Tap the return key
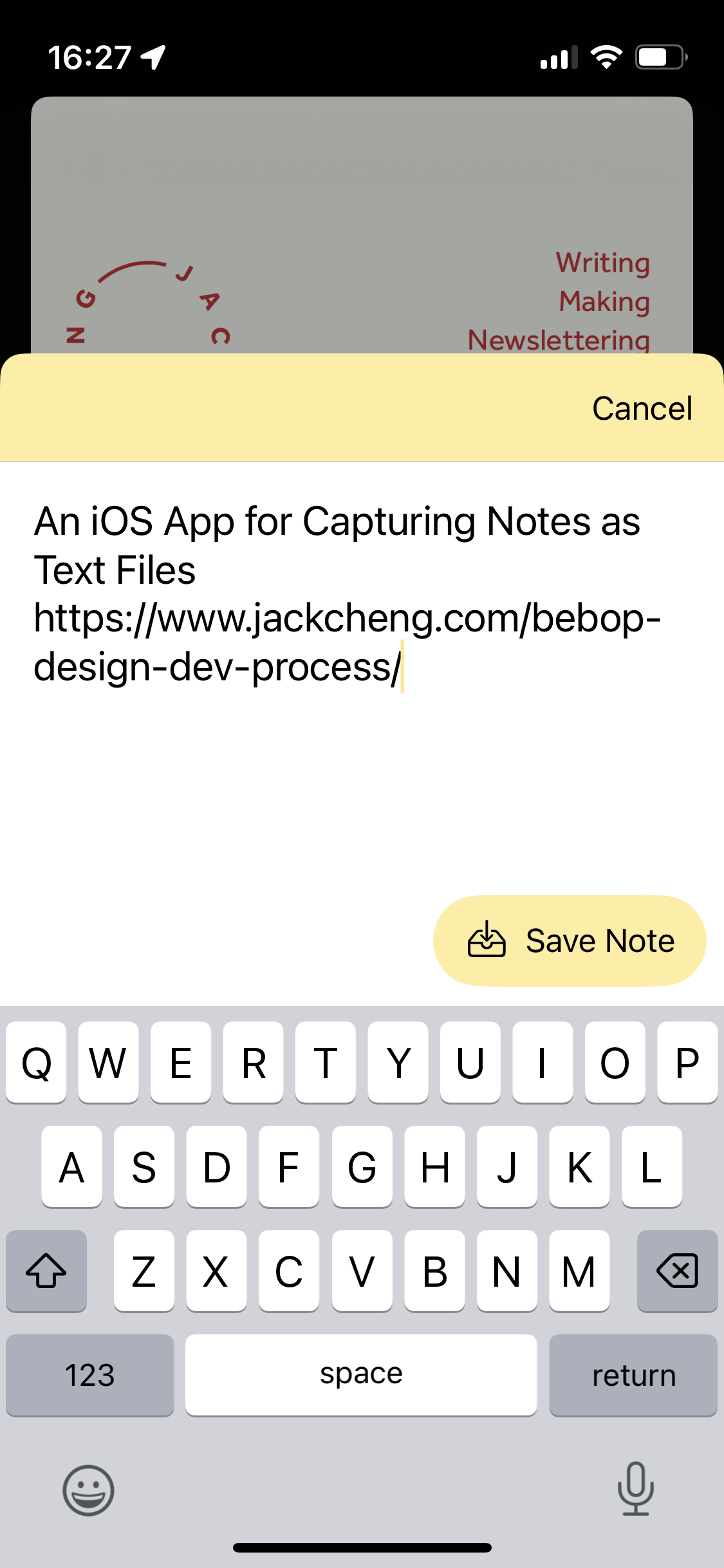 pyautogui.click(x=633, y=1375)
